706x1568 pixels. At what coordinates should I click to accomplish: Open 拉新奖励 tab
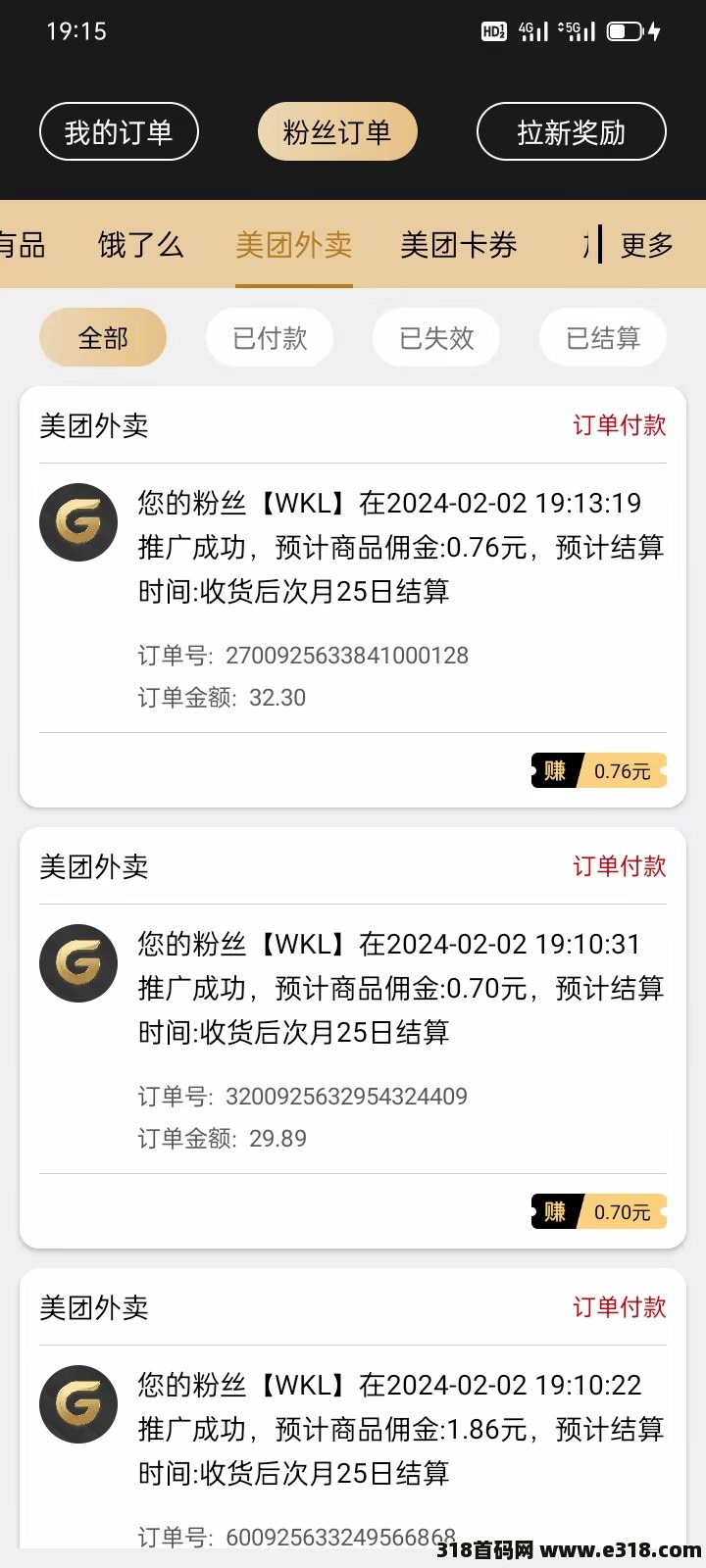(571, 132)
